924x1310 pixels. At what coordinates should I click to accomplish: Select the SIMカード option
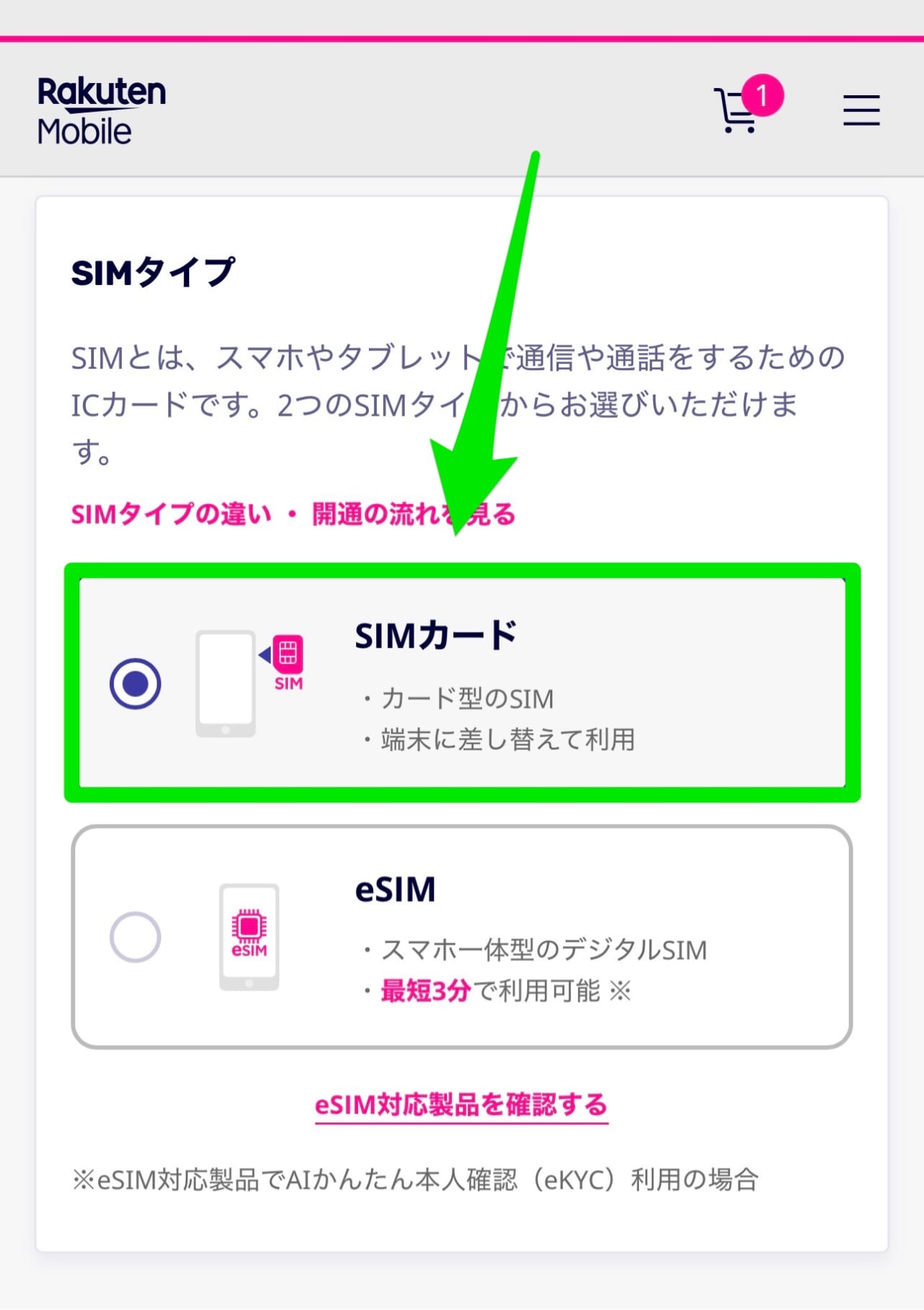click(135, 683)
